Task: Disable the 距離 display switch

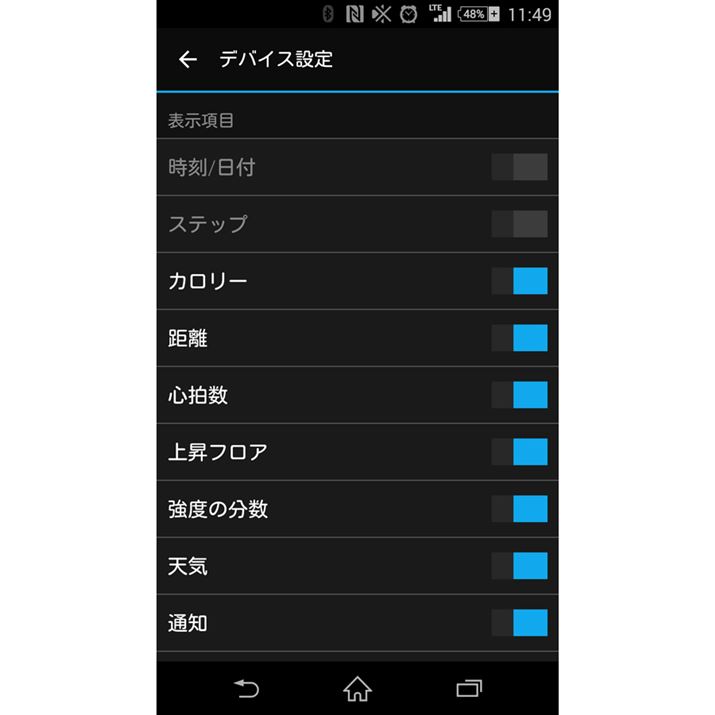Action: coord(520,338)
